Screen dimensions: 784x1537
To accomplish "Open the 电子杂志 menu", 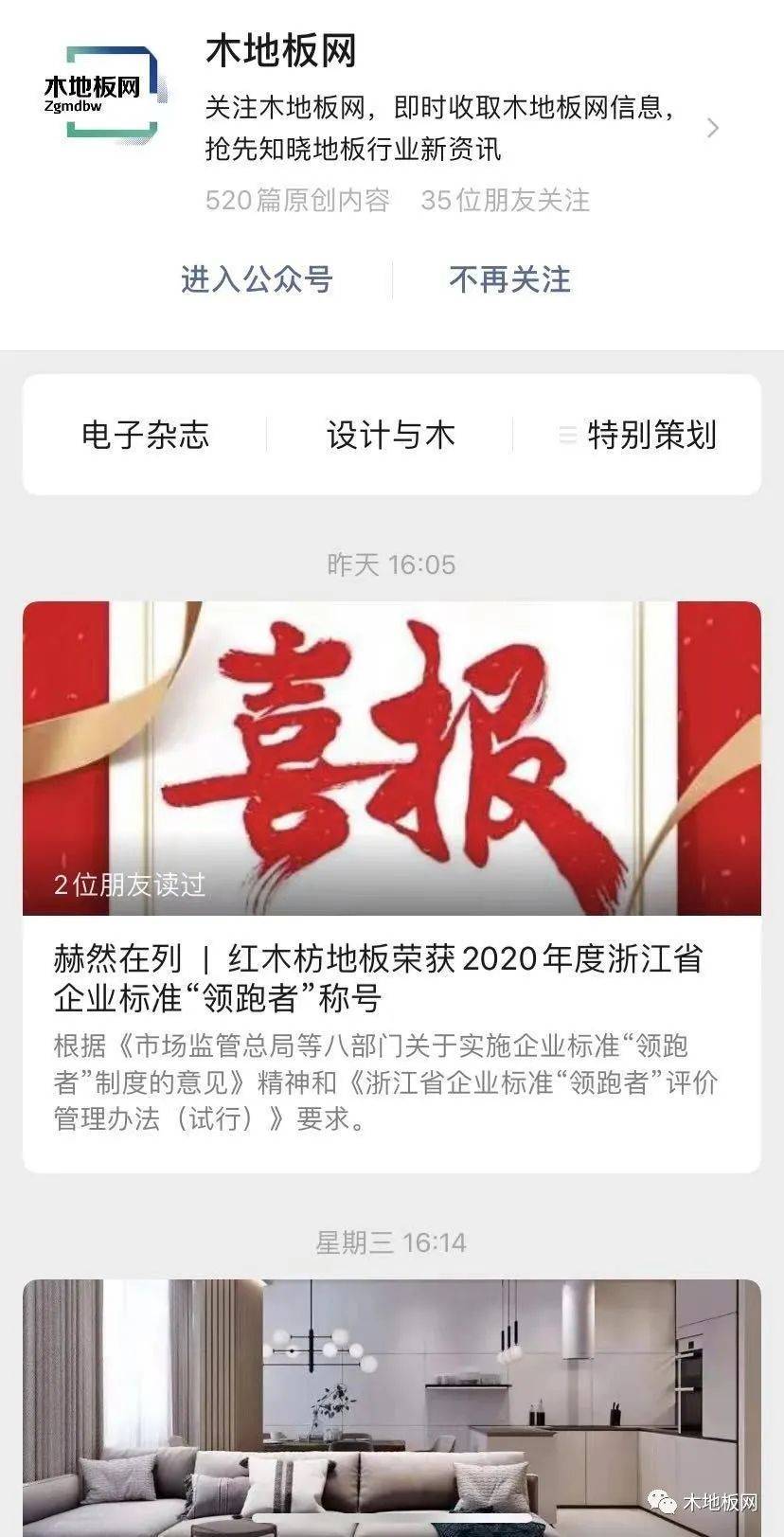I will click(x=145, y=435).
